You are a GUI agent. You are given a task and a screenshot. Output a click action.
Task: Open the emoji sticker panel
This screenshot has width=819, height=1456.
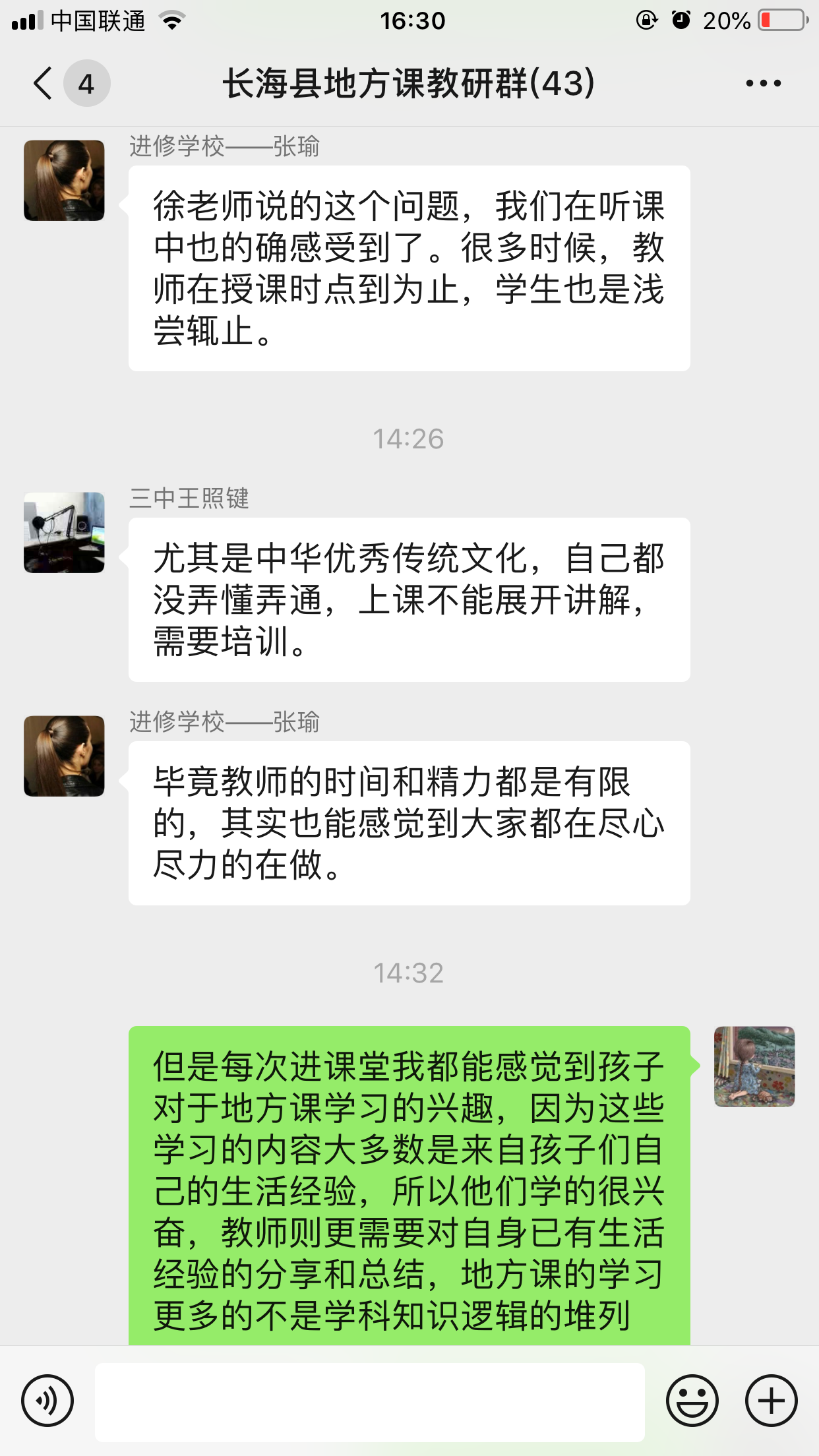pos(692,1401)
